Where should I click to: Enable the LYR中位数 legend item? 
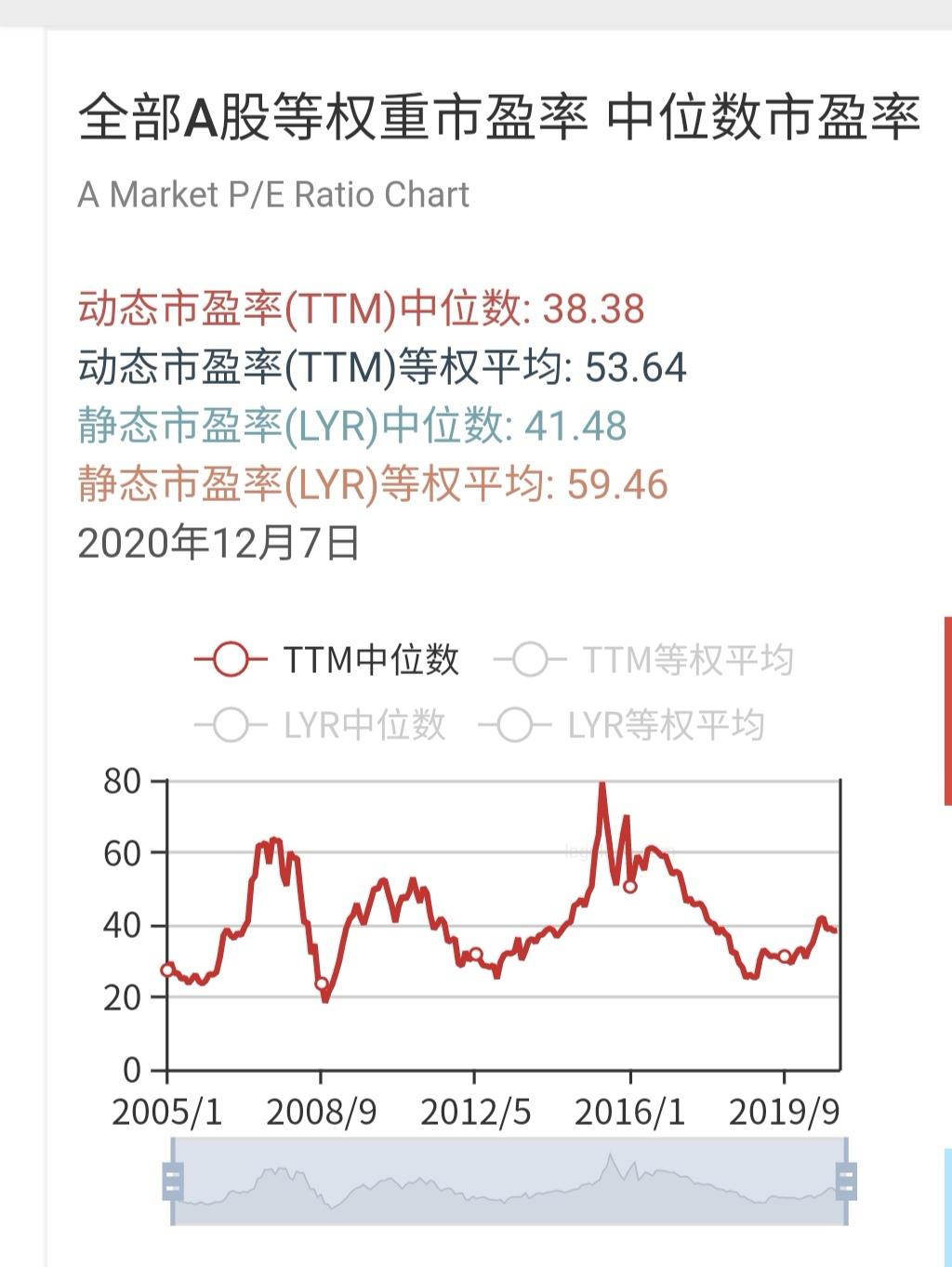point(321,725)
